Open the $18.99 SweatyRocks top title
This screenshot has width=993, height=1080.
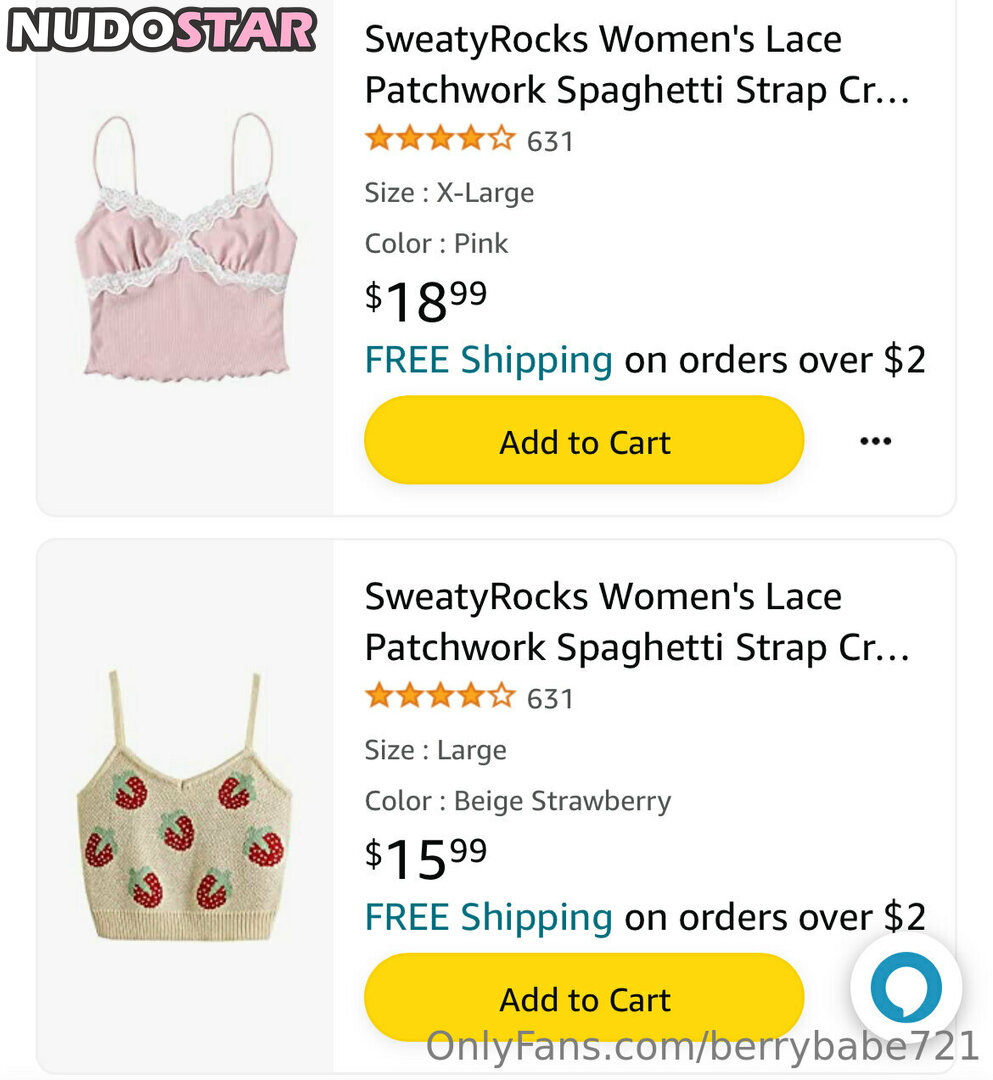(637, 65)
